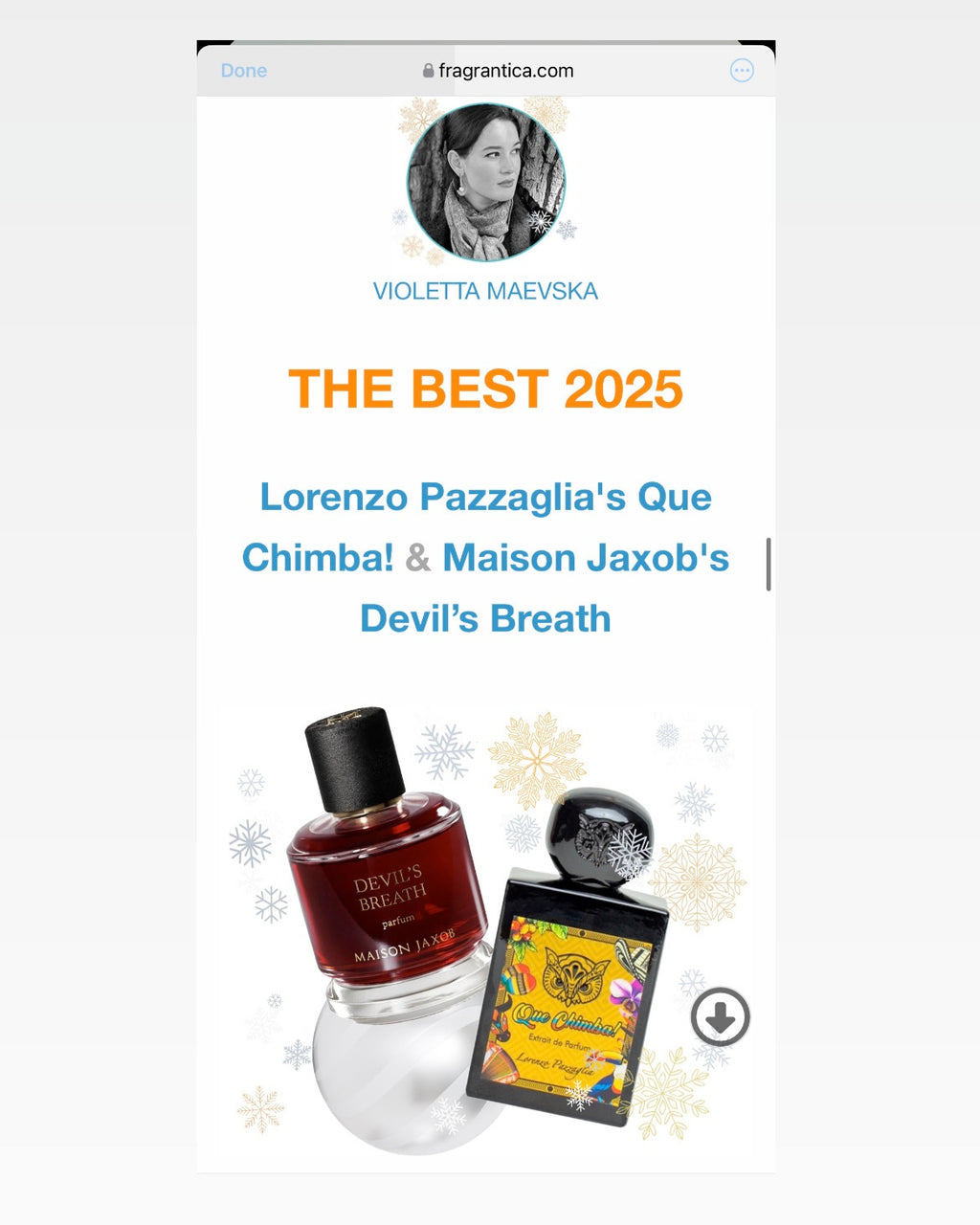The width and height of the screenshot is (980, 1225).
Task: Tap Done to close the browser view
Action: 243,71
